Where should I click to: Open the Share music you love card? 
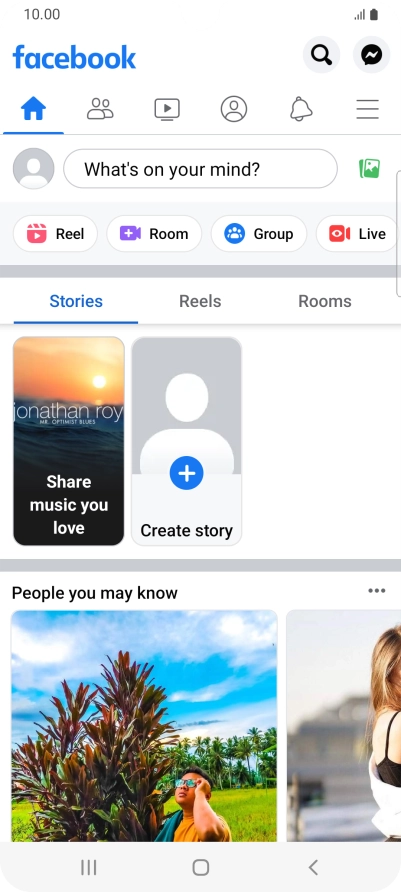coord(68,441)
